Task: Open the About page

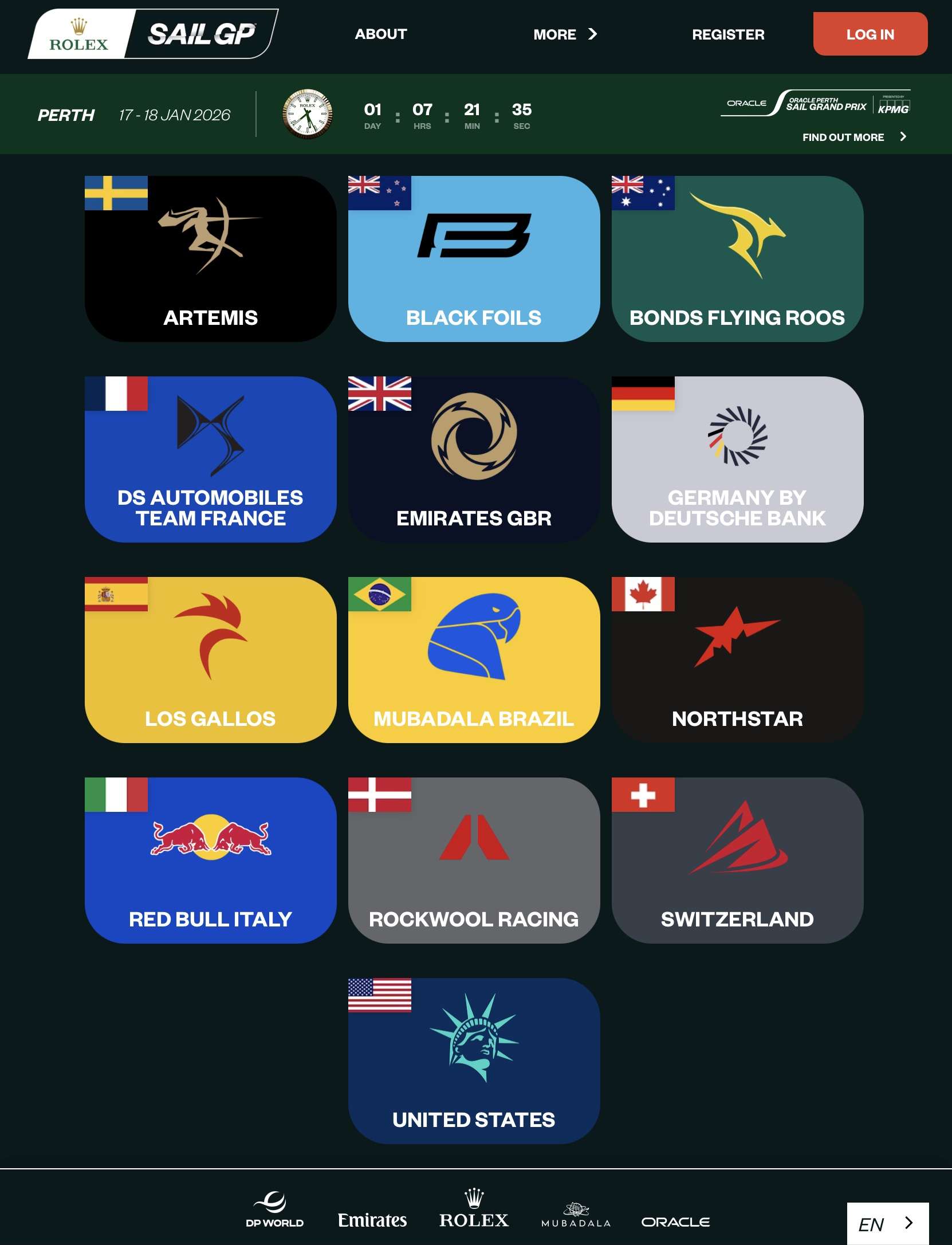Action: click(380, 34)
